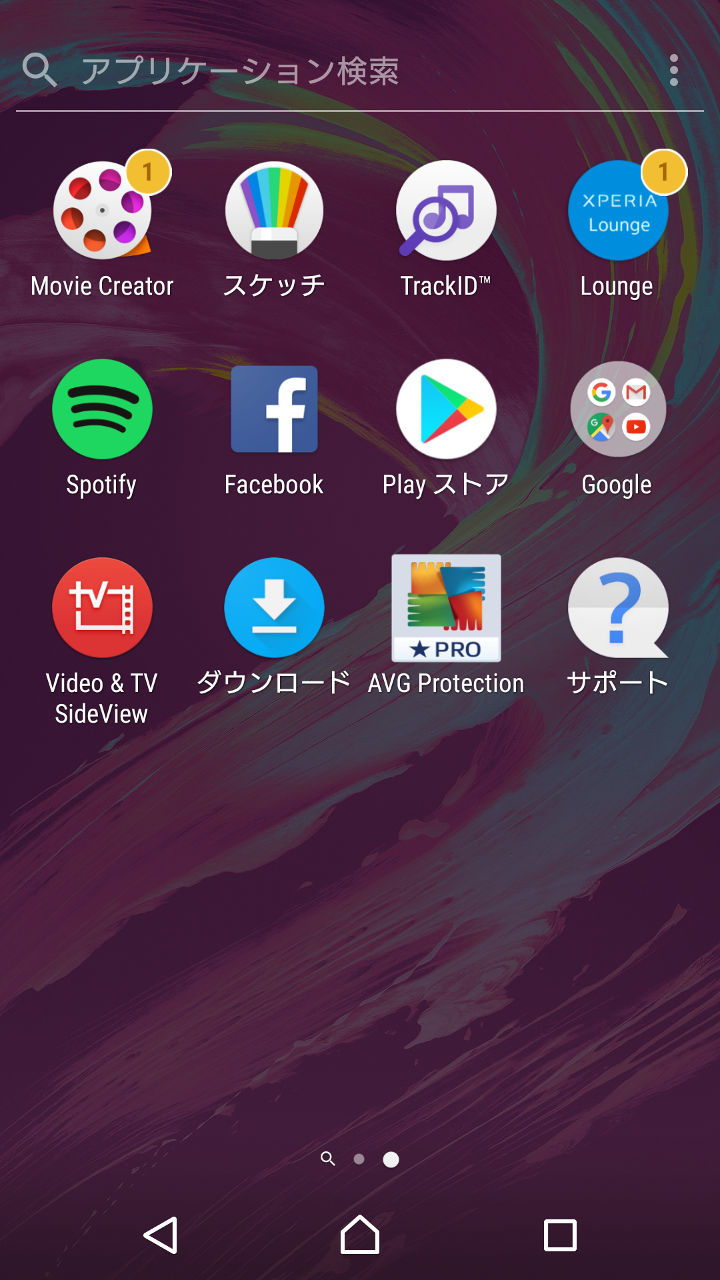
Task: Open the ダウンロード app
Action: pos(274,608)
